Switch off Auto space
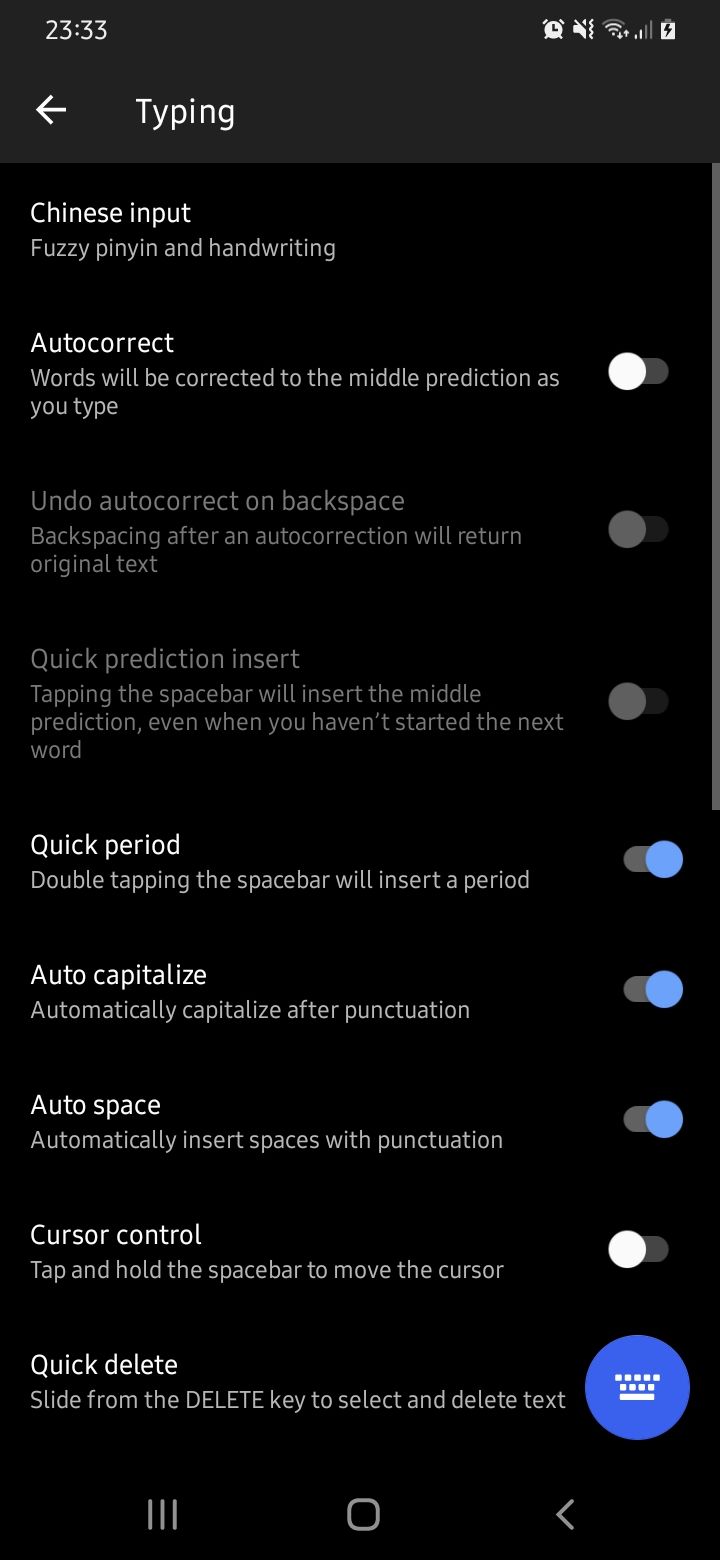 pos(653,1119)
